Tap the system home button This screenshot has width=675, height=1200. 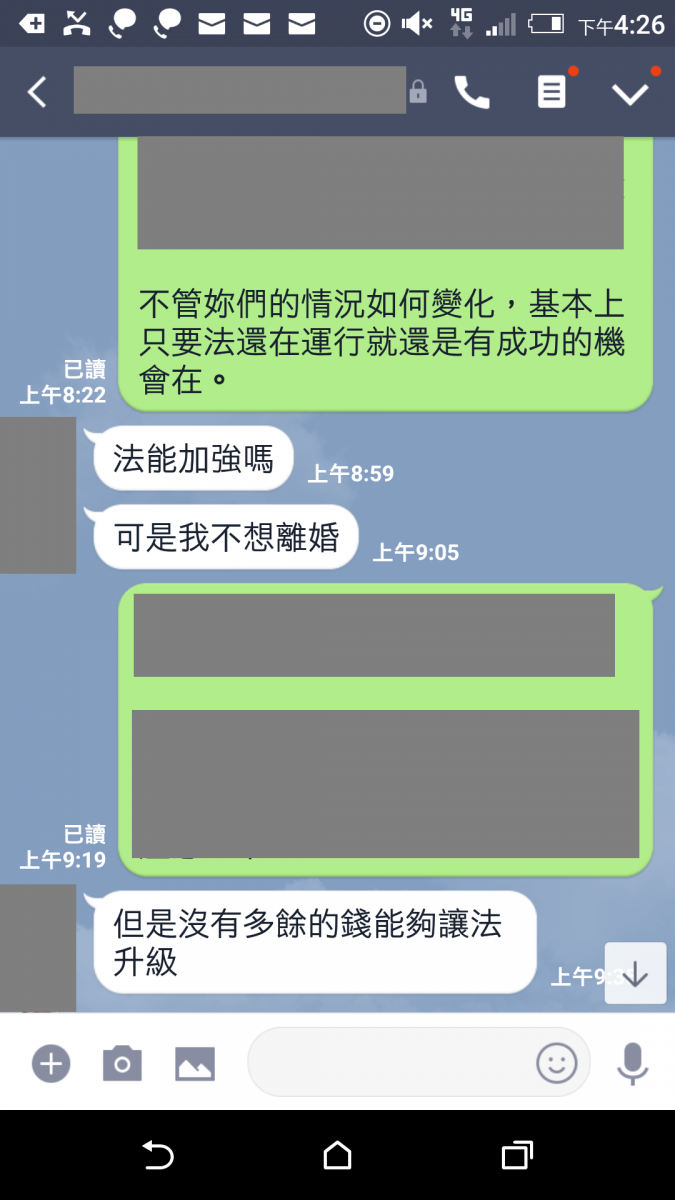pyautogui.click(x=337, y=1155)
